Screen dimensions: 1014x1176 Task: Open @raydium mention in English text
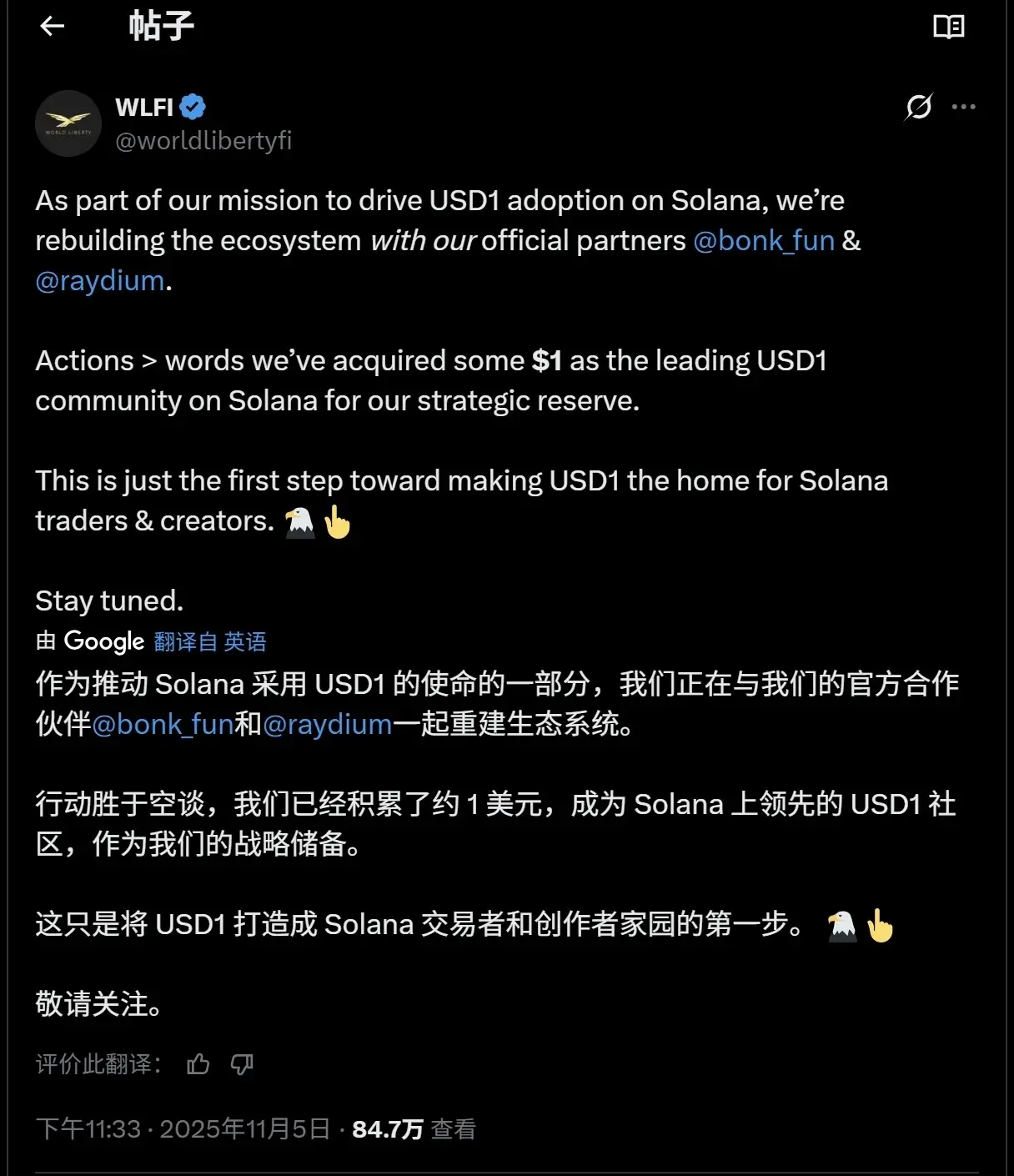100,281
